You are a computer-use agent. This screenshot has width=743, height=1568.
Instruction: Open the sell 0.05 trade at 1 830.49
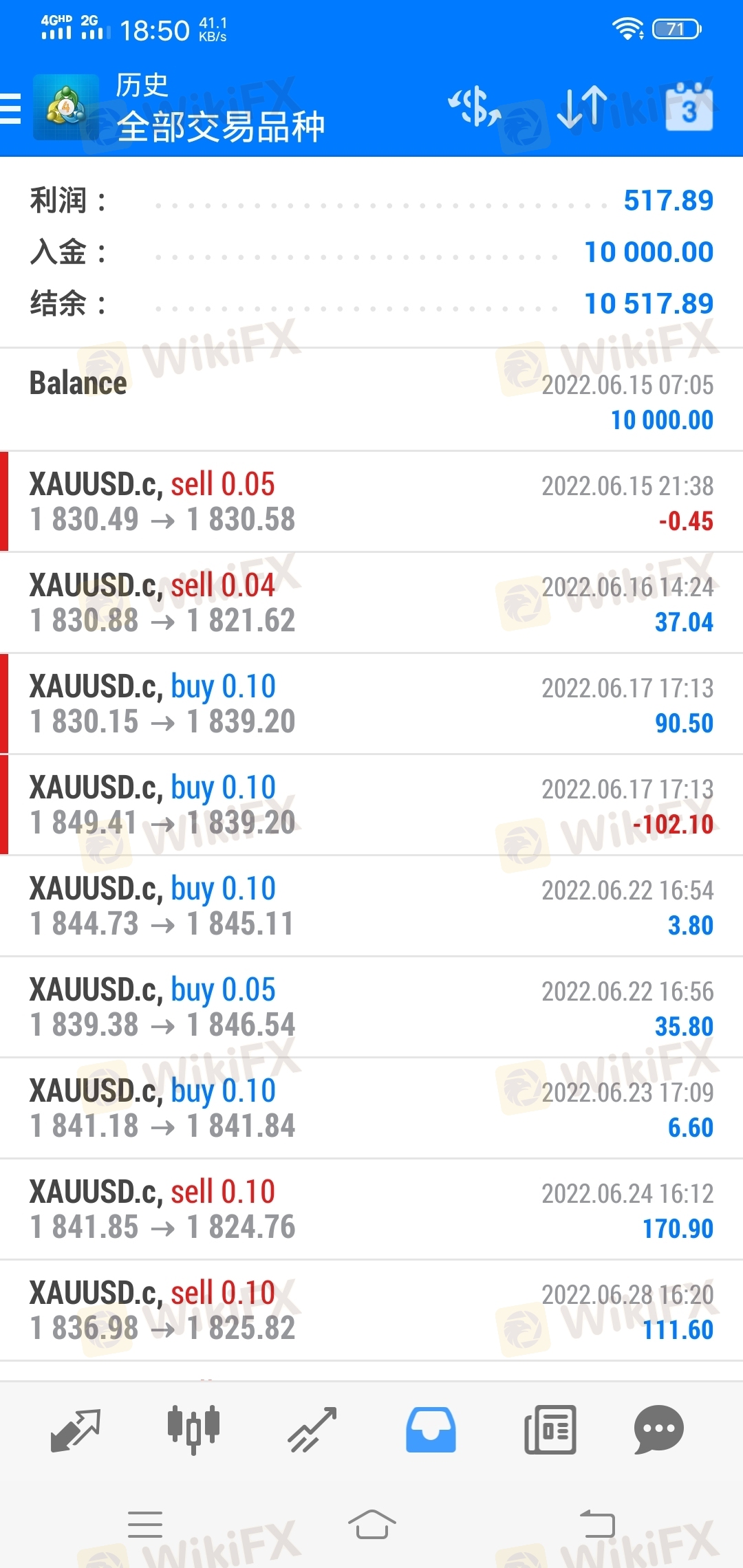(x=371, y=502)
